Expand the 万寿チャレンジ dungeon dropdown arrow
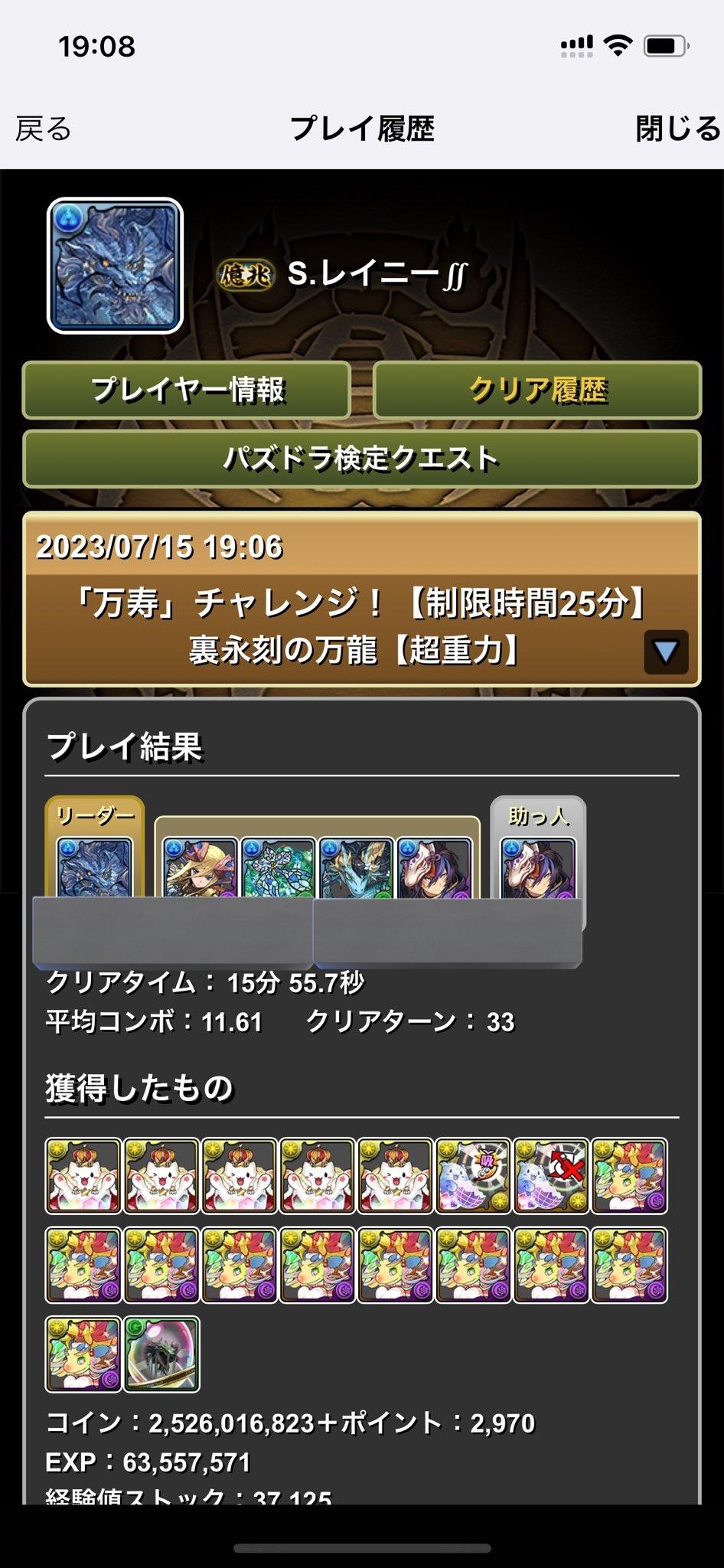This screenshot has height=1568, width=724. pos(665,652)
